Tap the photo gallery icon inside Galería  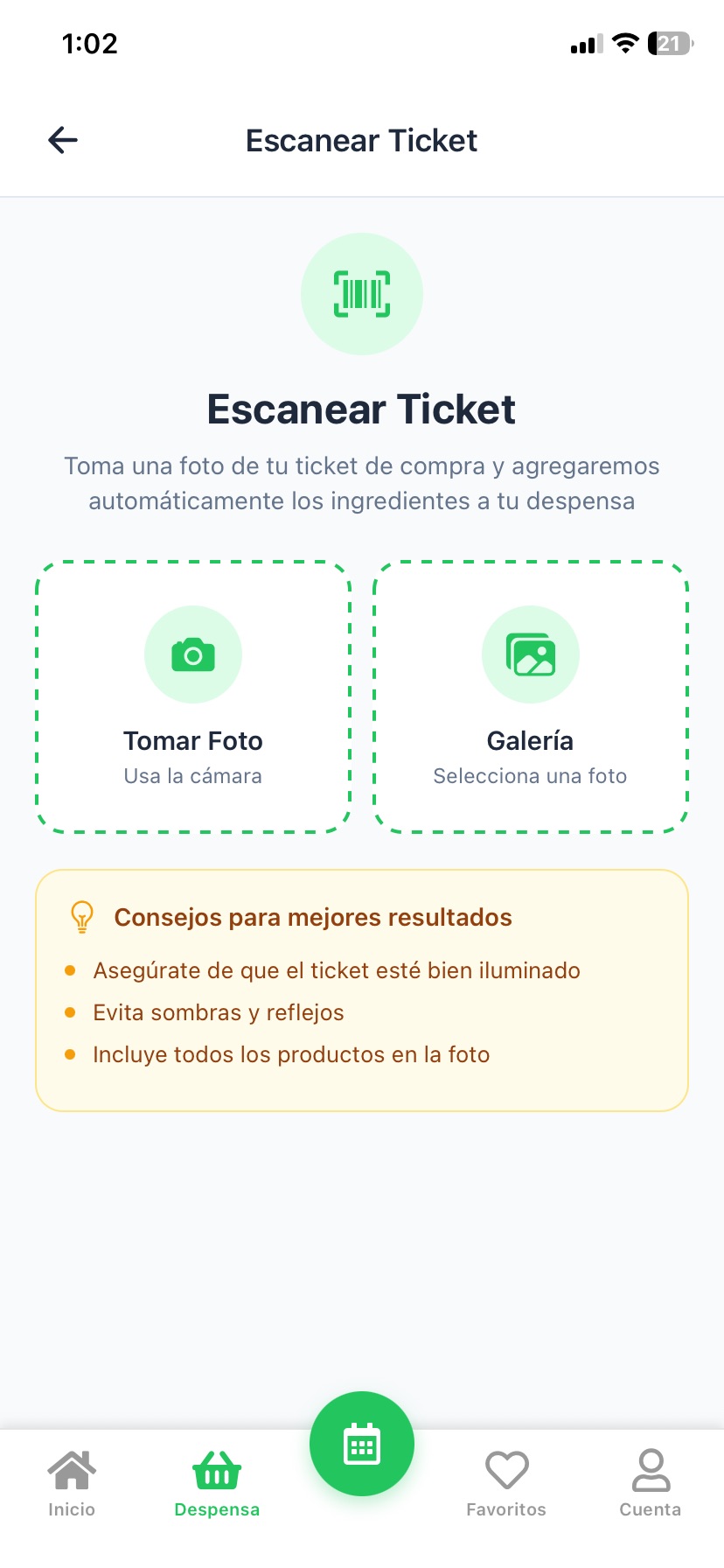pyautogui.click(x=530, y=654)
